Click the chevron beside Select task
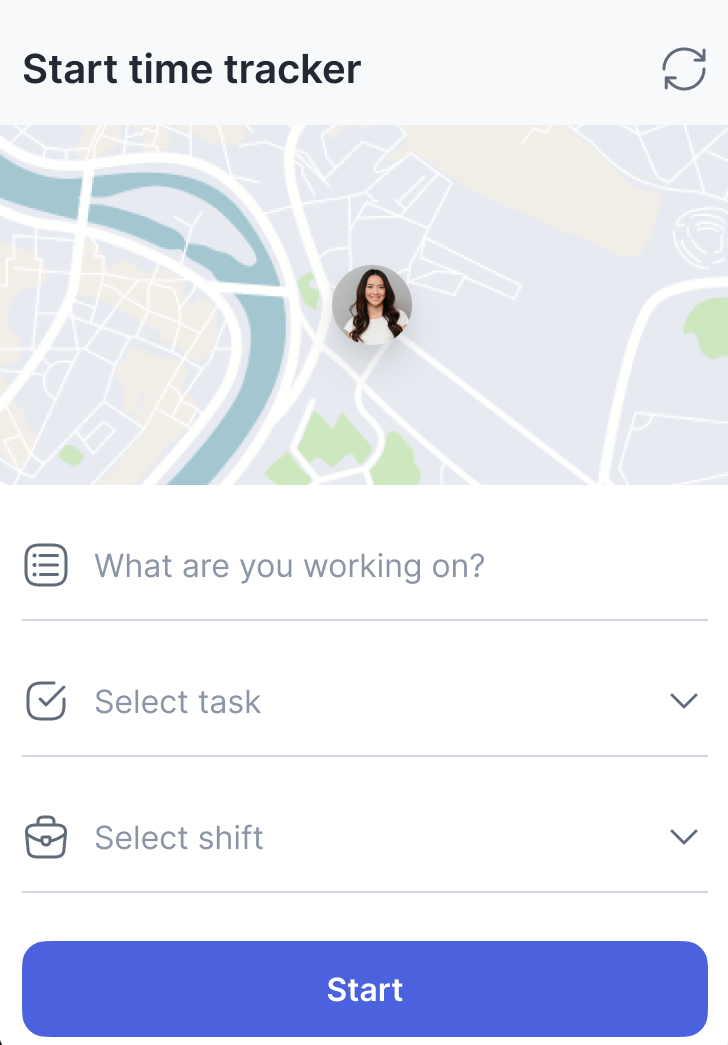728x1045 pixels. 684,701
